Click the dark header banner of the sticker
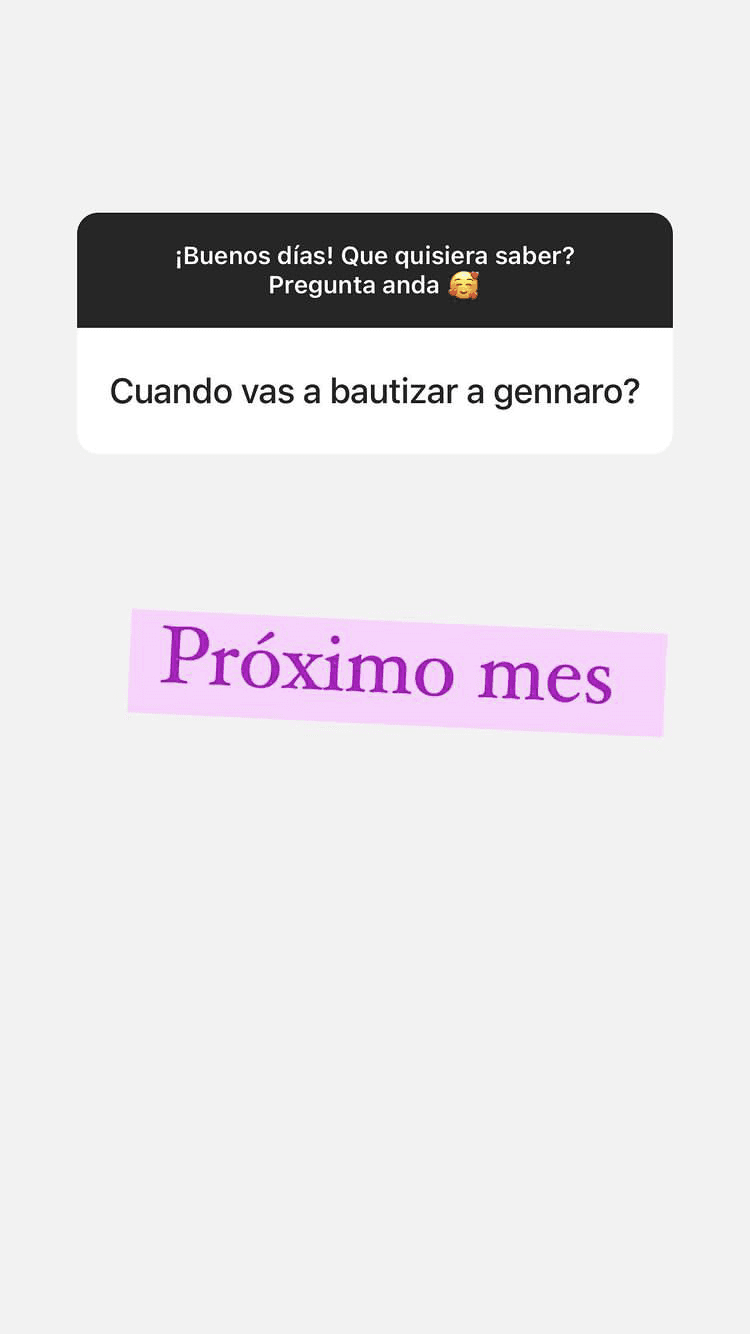750x1334 pixels. 375,270
